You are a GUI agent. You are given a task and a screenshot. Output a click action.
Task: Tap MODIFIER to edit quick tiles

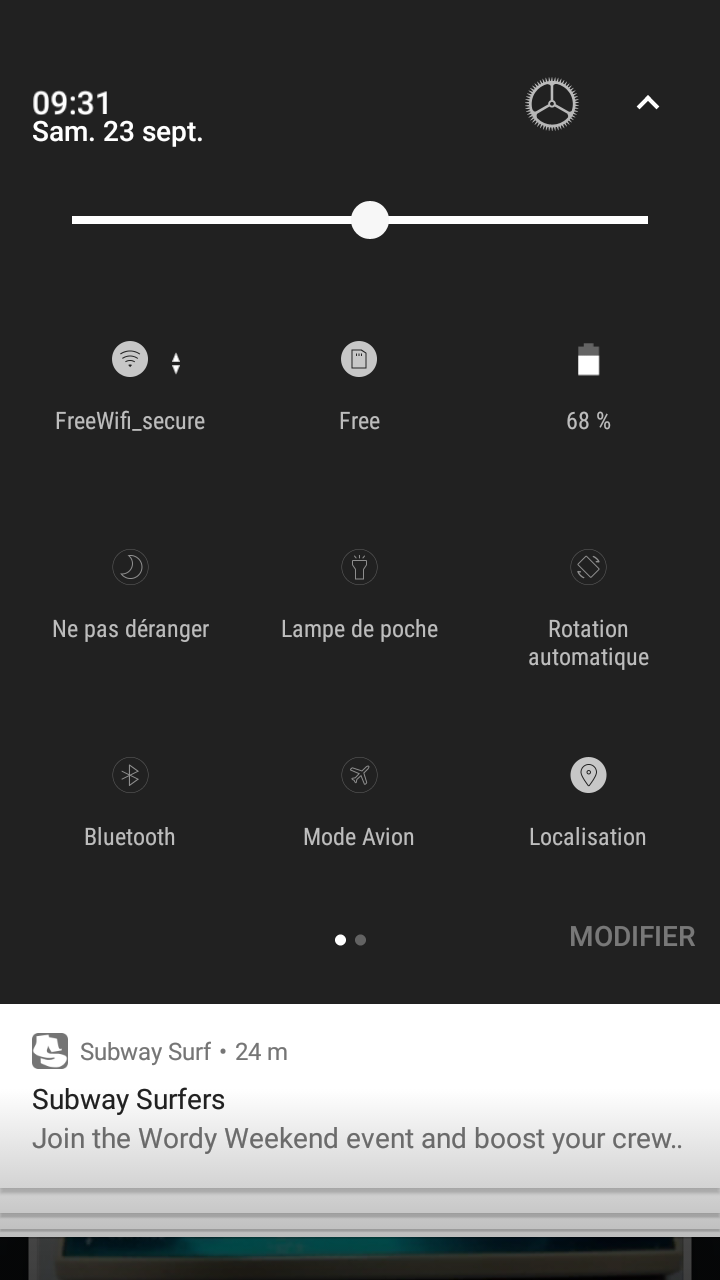[x=632, y=936]
